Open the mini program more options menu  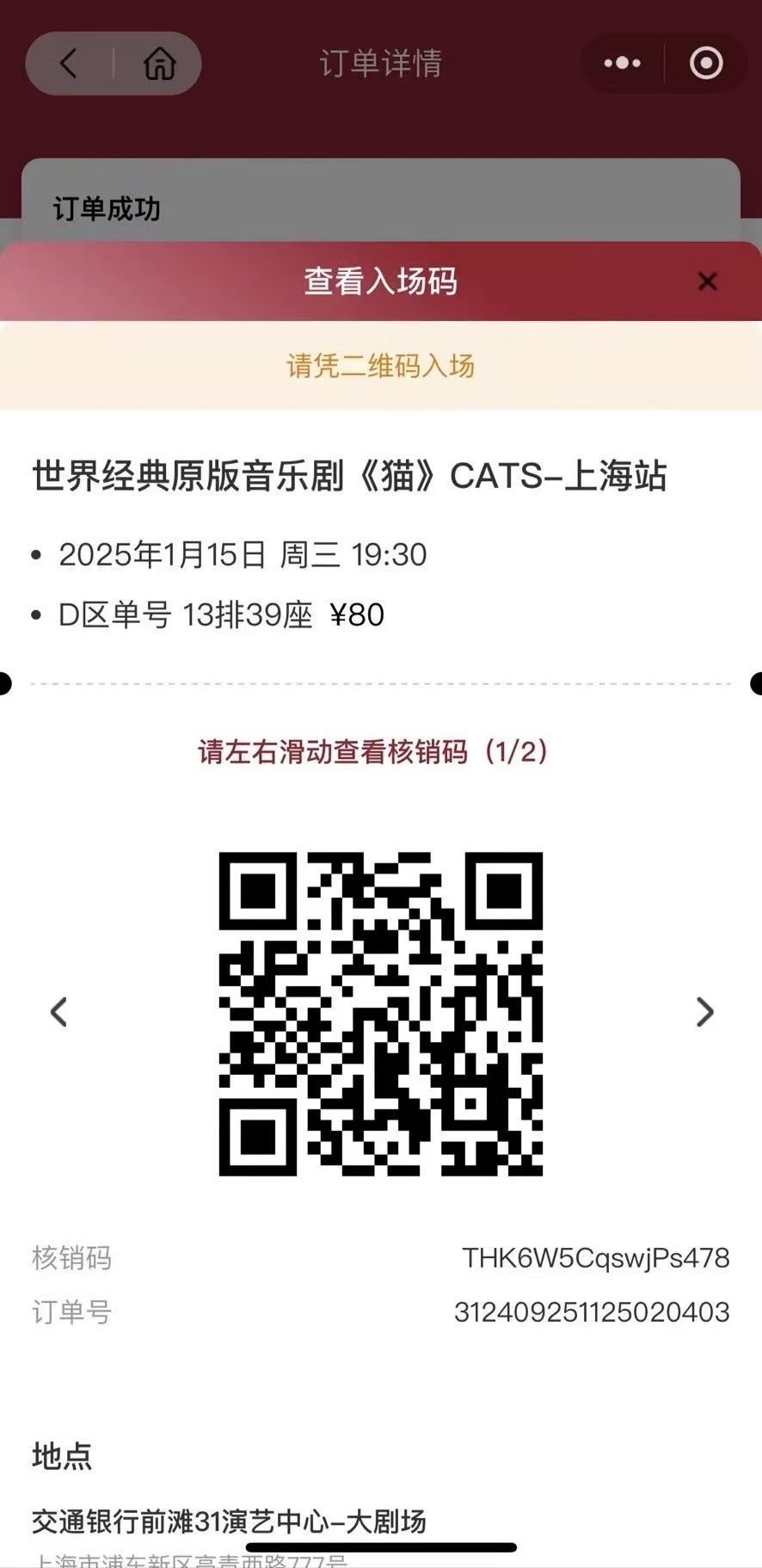click(x=623, y=63)
